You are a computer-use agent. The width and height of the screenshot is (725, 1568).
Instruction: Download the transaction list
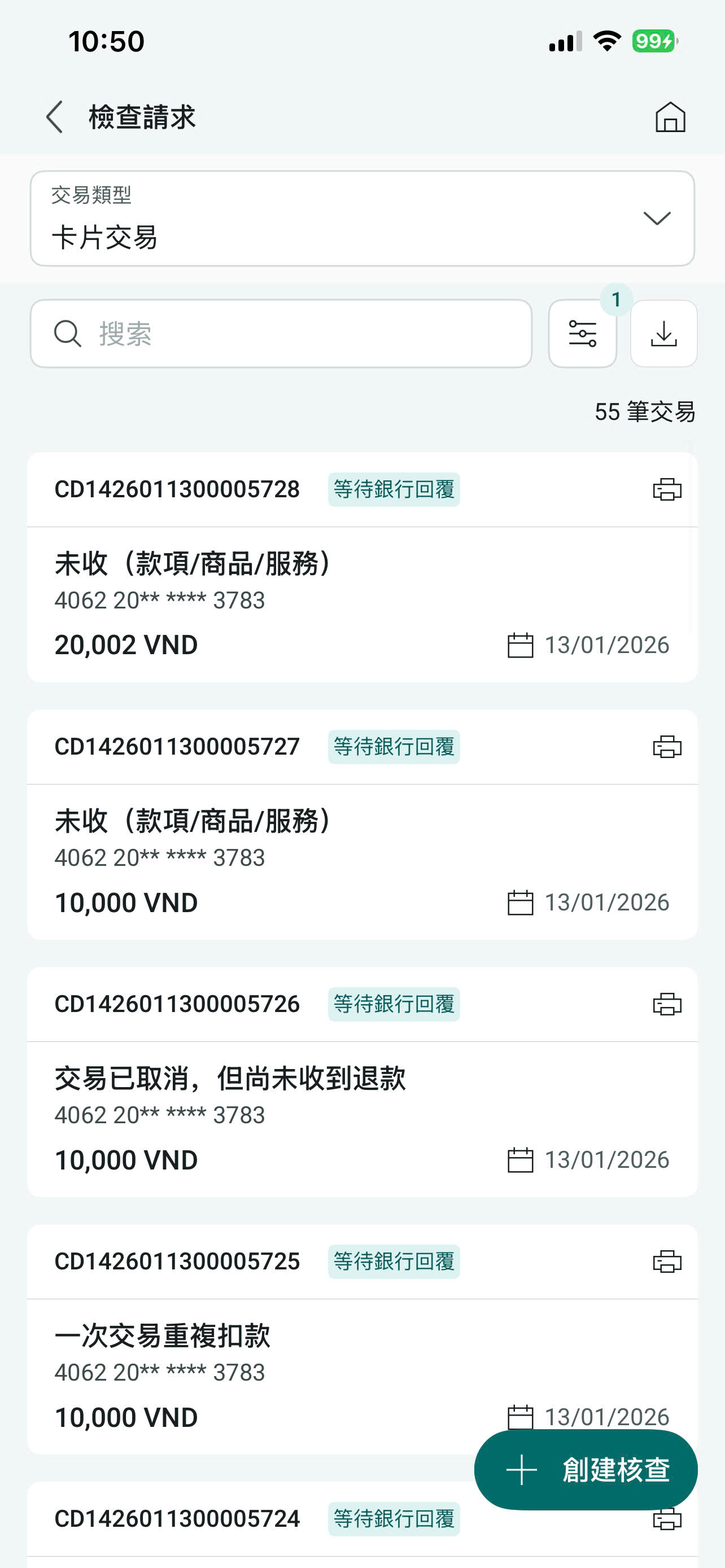tap(663, 334)
